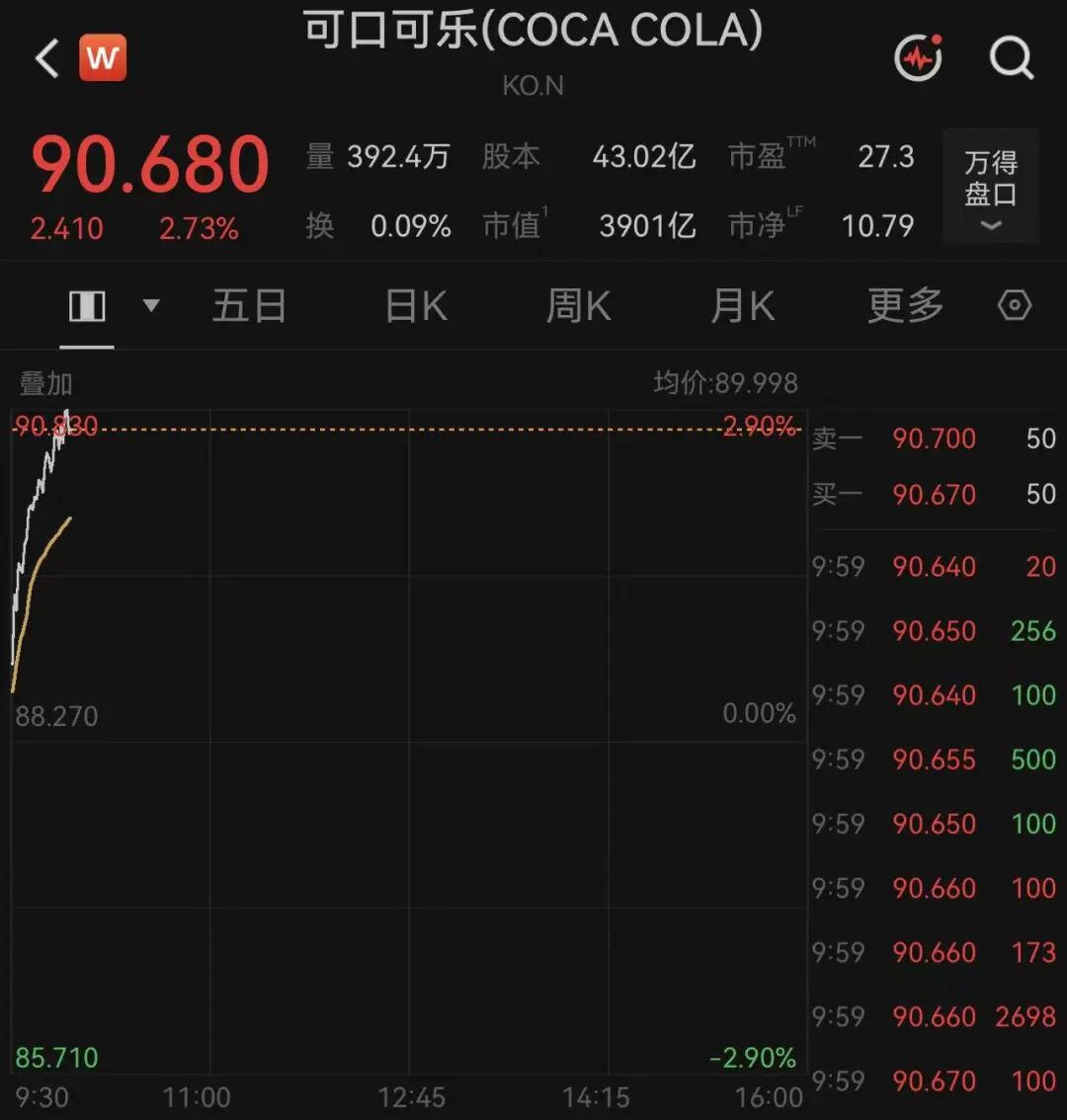Open the chart type dropdown arrow

click(151, 306)
